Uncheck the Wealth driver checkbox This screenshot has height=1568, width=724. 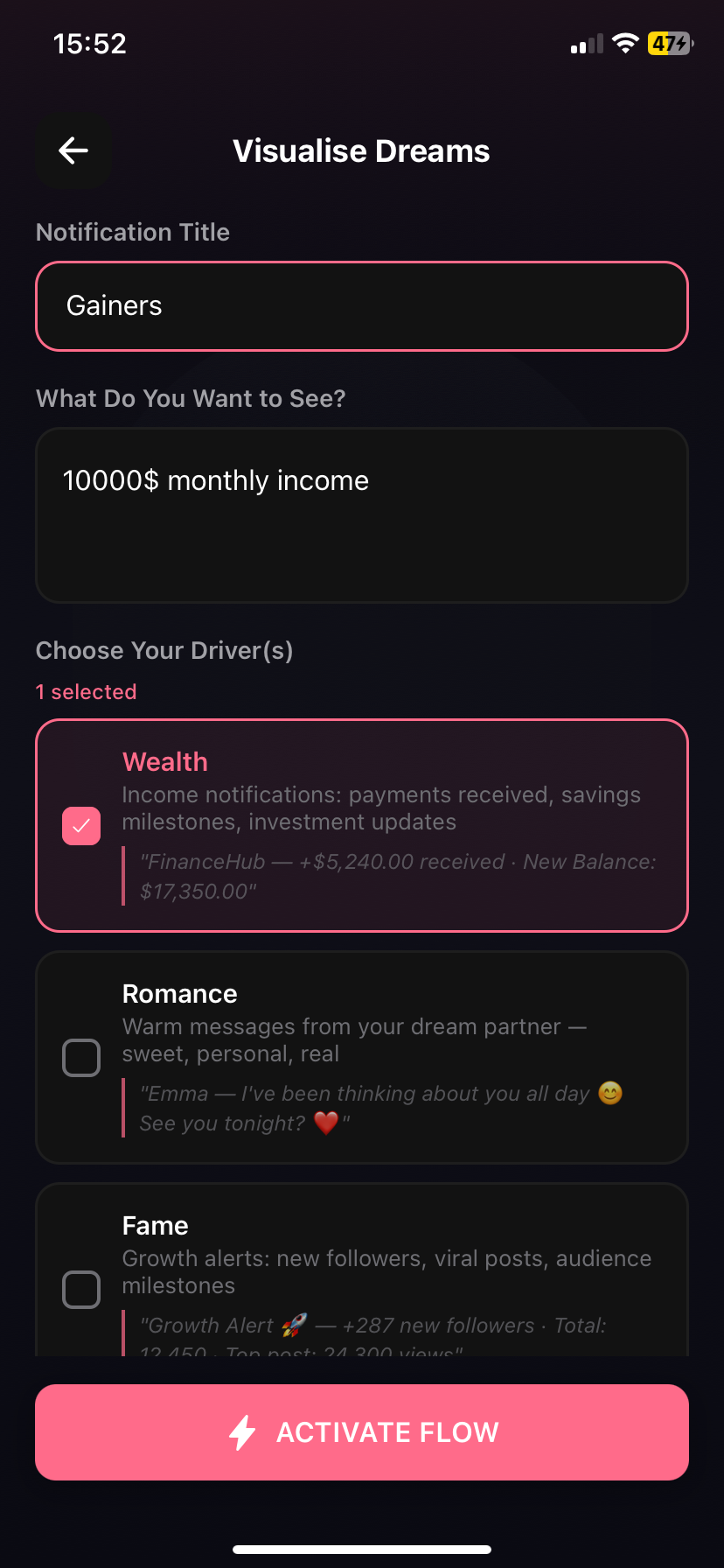(x=81, y=826)
